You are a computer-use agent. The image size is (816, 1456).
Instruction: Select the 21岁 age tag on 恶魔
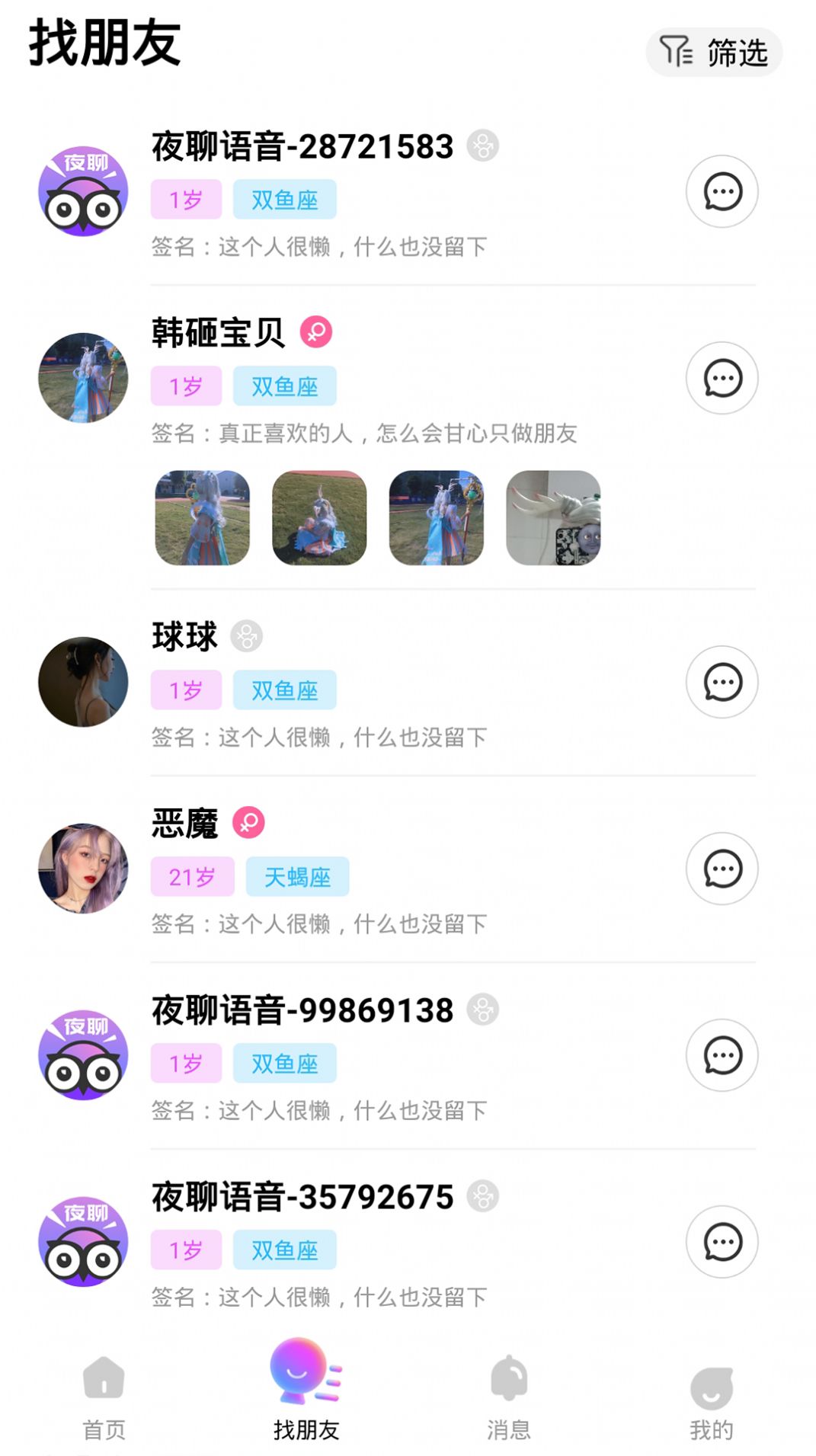pos(192,876)
